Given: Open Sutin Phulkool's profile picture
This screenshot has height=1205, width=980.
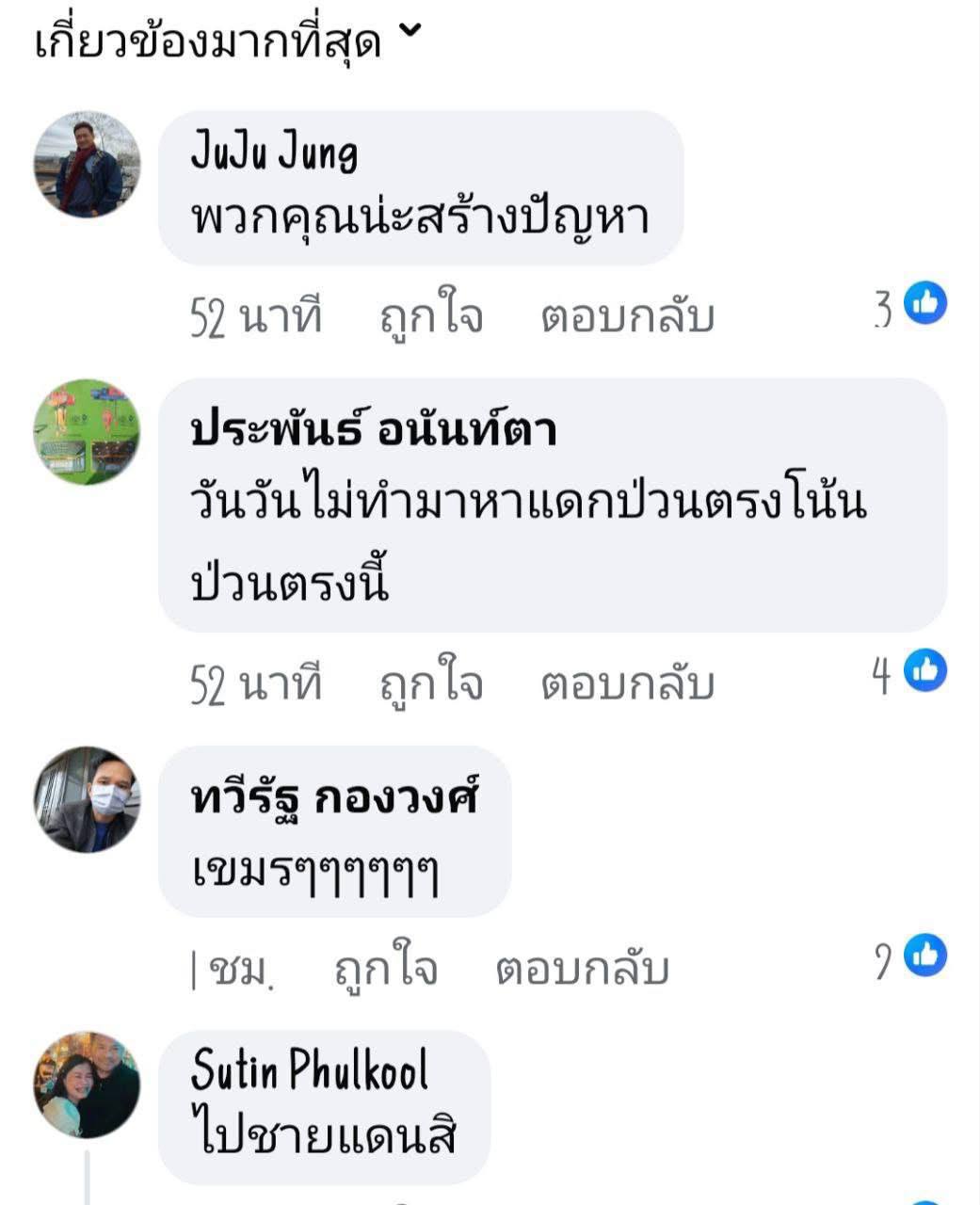Looking at the screenshot, I should pos(87,1084).
